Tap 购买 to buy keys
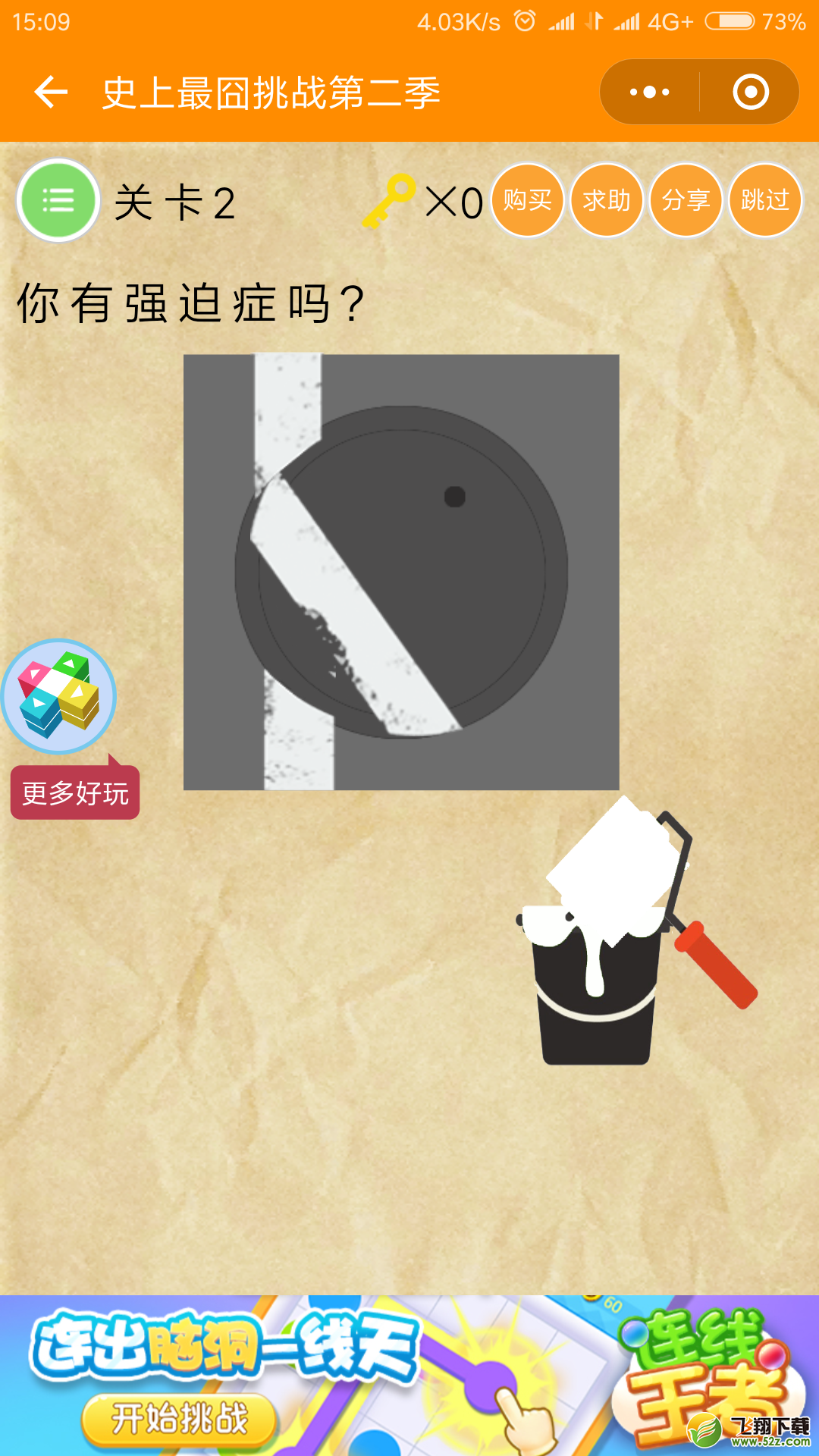Screen dimensions: 819x1456 pyautogui.click(x=527, y=201)
